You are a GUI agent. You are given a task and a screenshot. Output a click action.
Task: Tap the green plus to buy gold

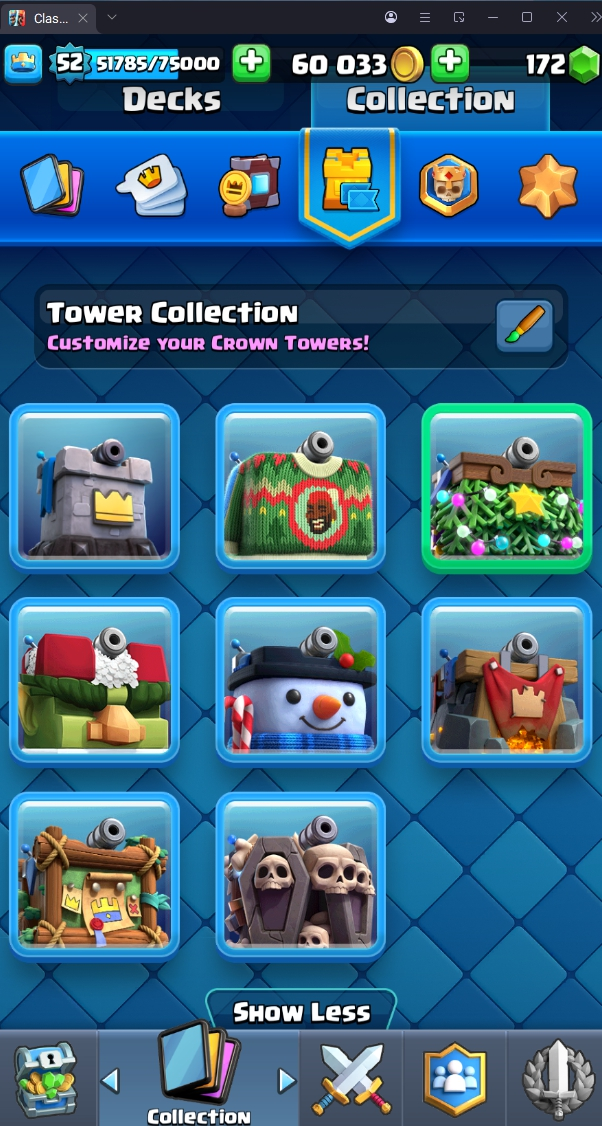[451, 64]
